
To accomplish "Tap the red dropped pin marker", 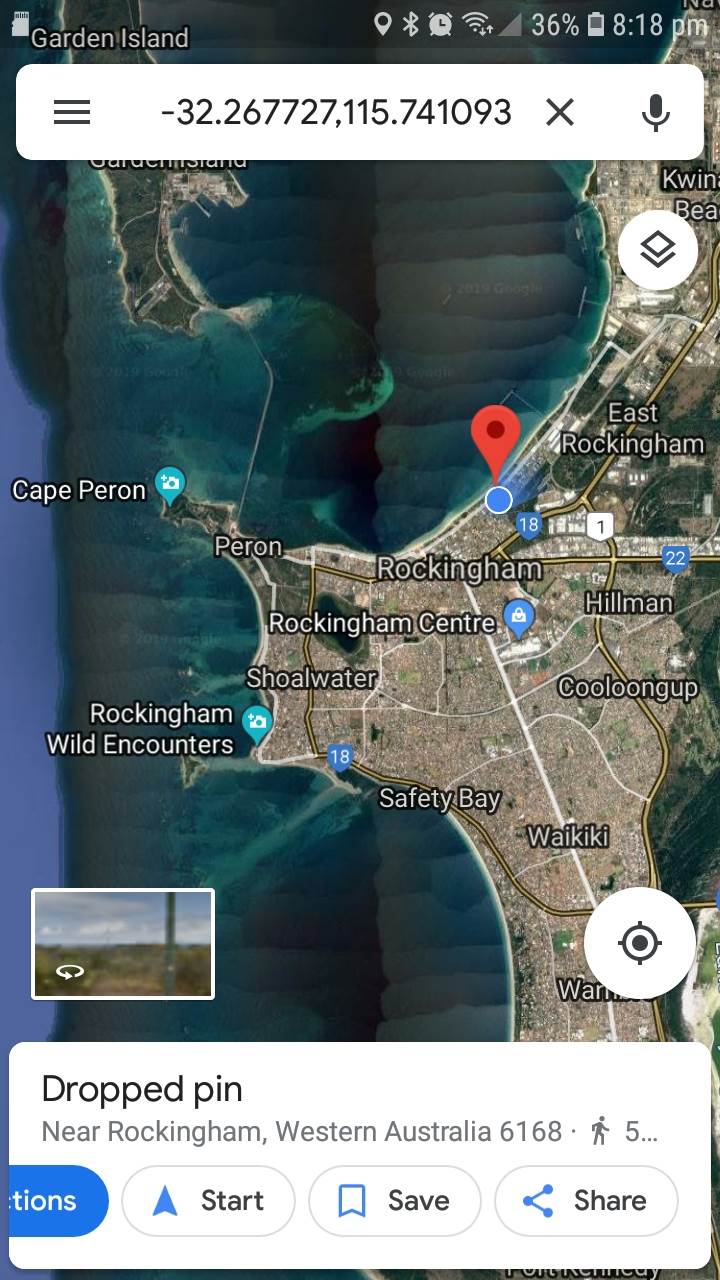I will point(496,436).
